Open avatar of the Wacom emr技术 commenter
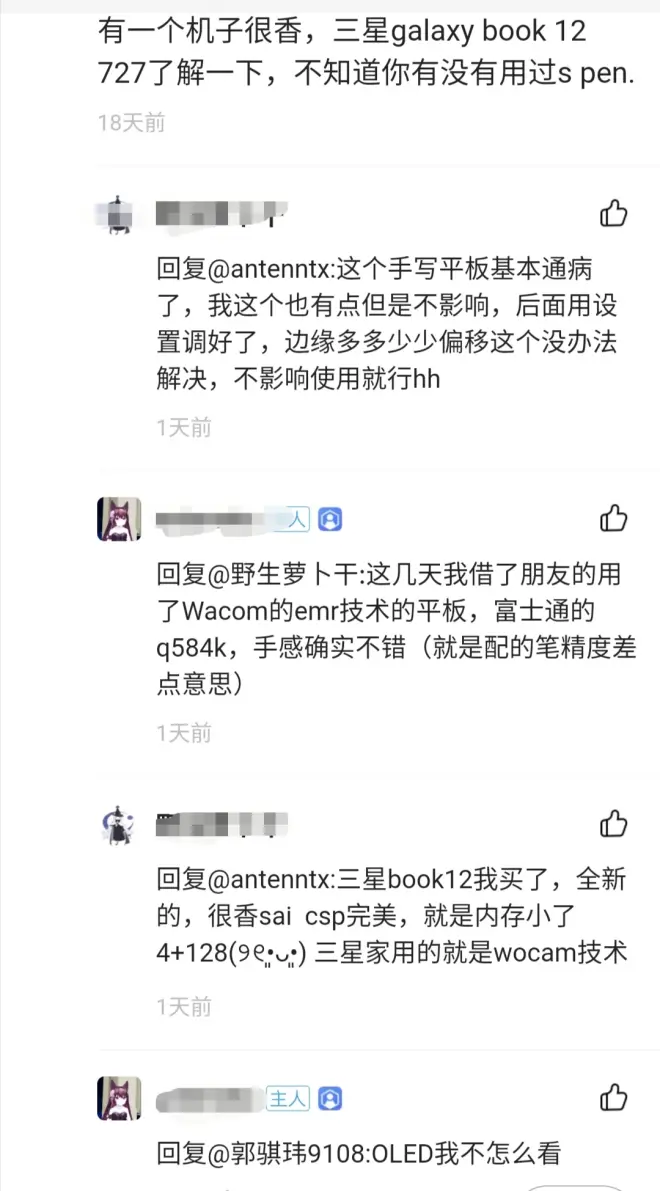This screenshot has height=1191, width=660. point(119,519)
